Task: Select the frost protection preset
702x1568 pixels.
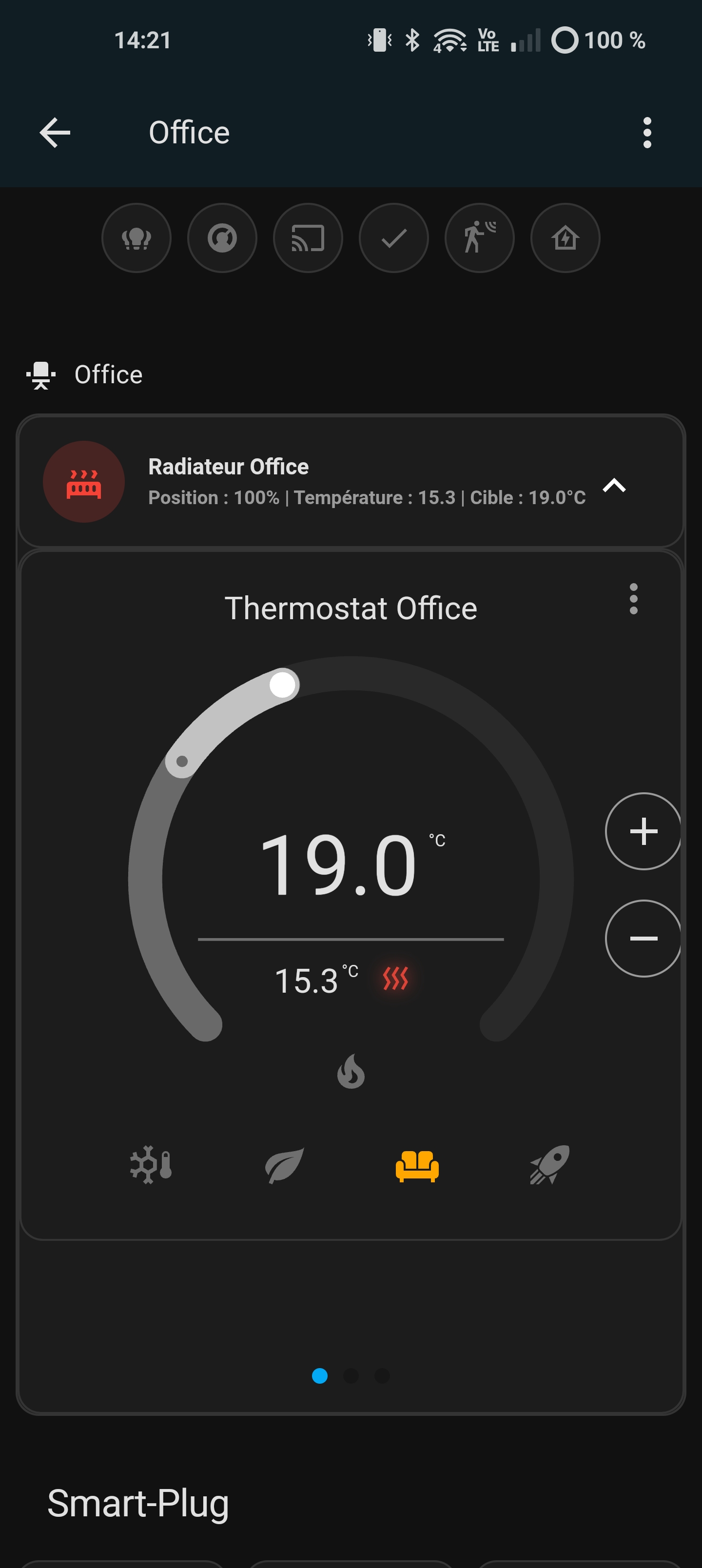Action: pos(151,1165)
